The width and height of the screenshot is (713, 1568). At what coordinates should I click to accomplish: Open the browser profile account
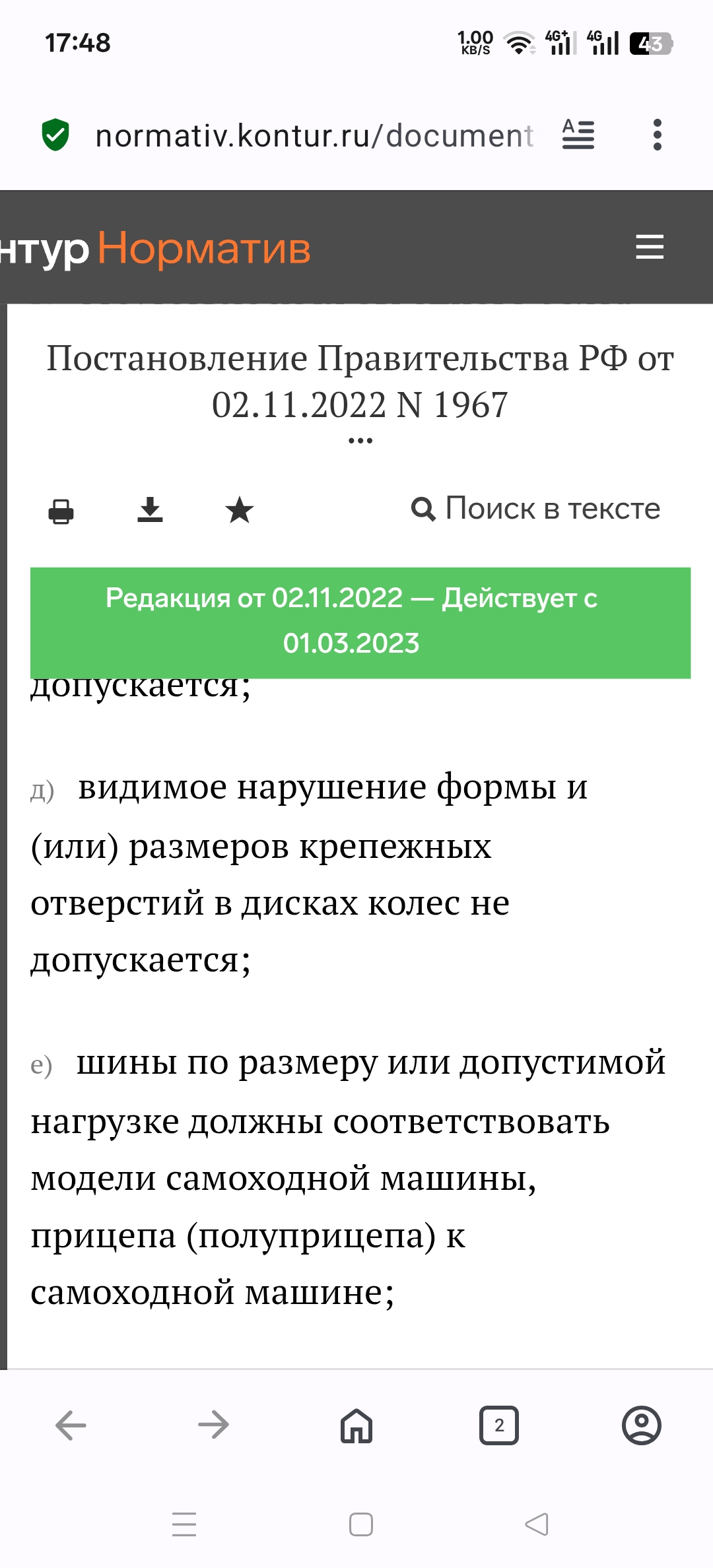tap(641, 1425)
